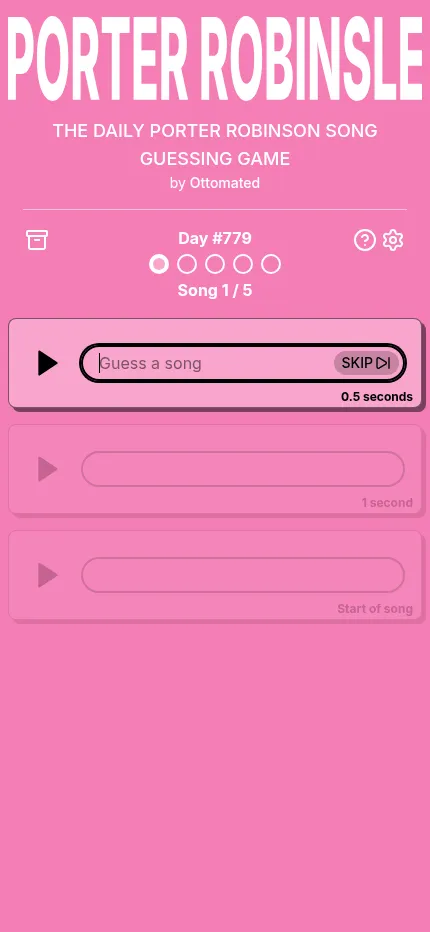Play the 0.5 seconds song clip

[48, 363]
